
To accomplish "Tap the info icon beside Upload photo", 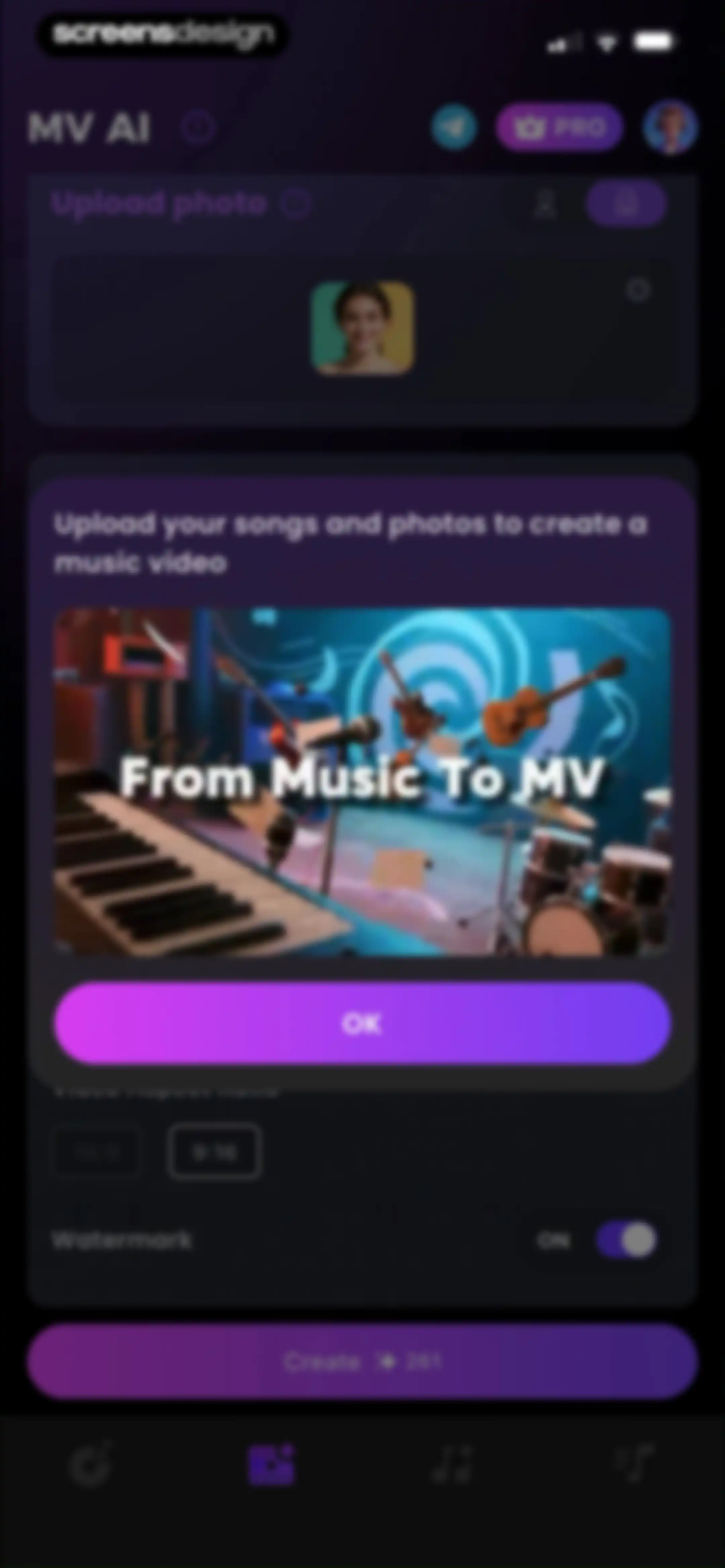I will coord(296,203).
